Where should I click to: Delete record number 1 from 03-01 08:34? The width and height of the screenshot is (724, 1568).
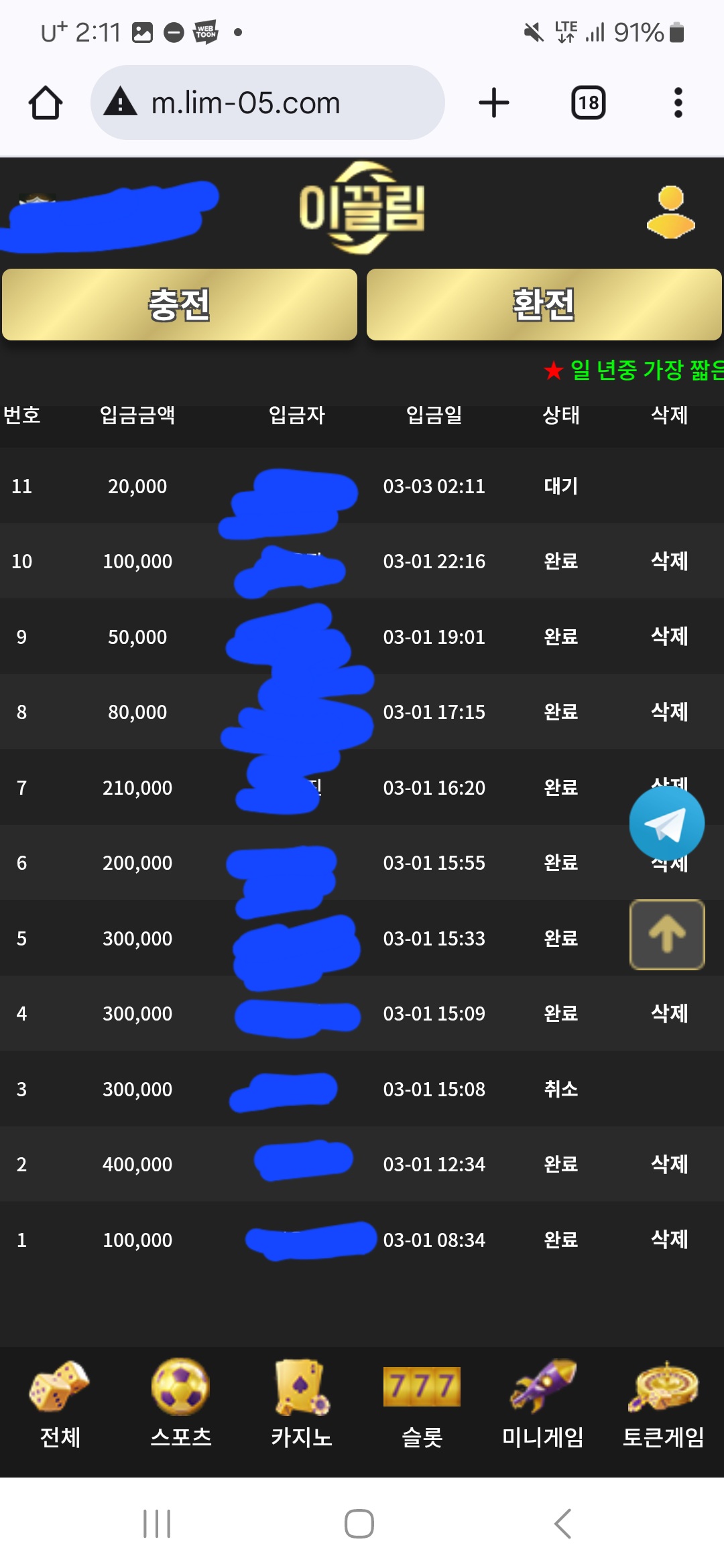(x=669, y=1239)
